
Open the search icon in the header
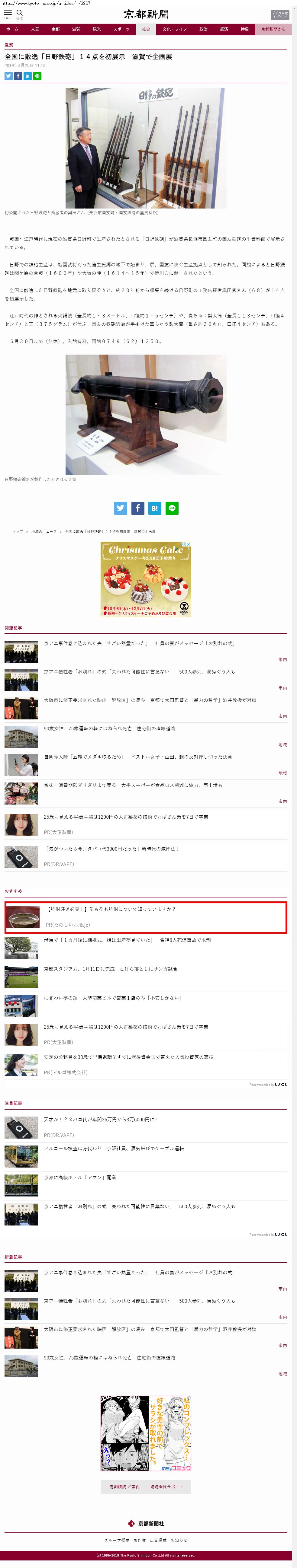tap(20, 13)
